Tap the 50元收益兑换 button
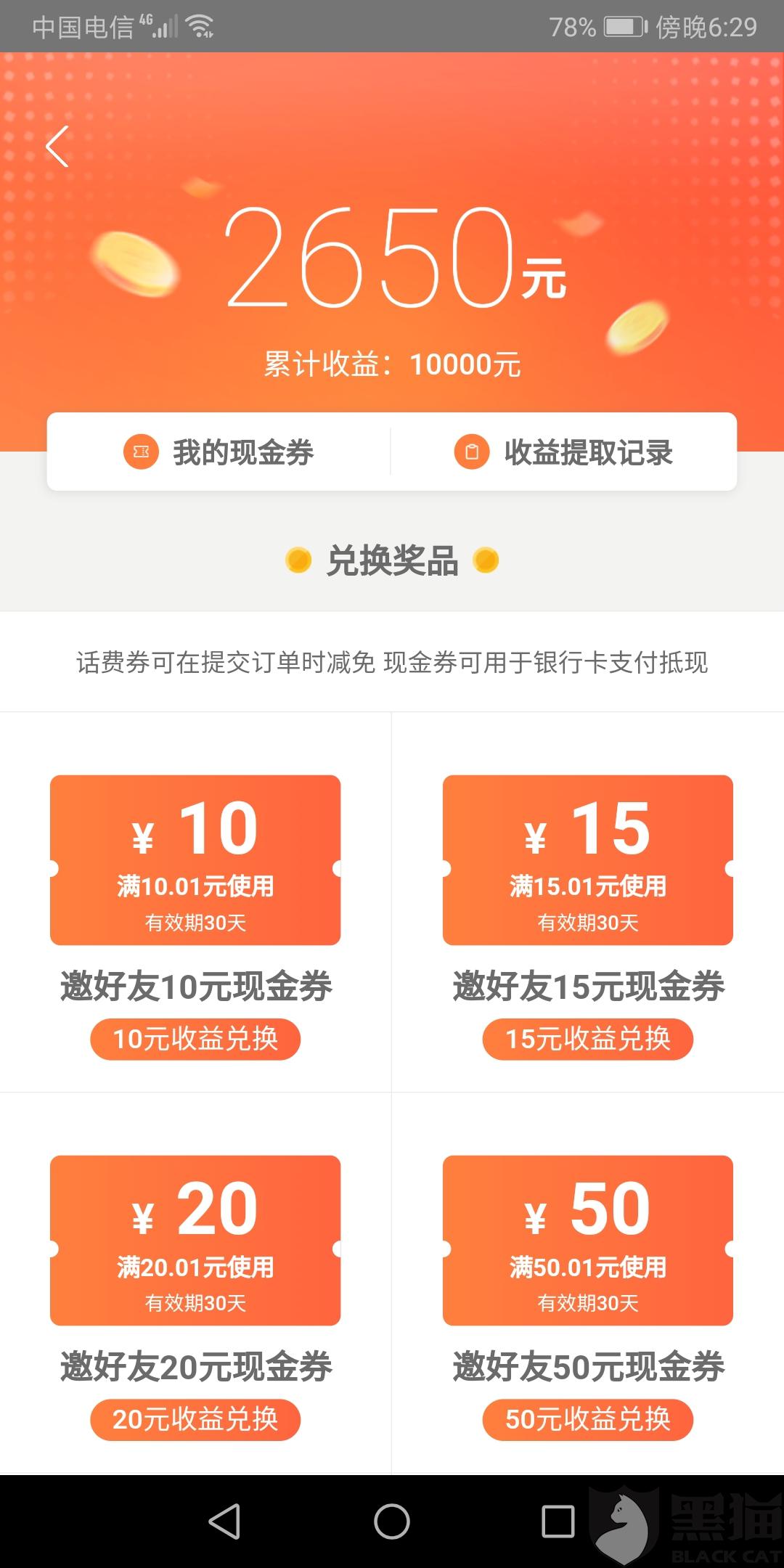The image size is (784, 1568). click(x=588, y=1419)
